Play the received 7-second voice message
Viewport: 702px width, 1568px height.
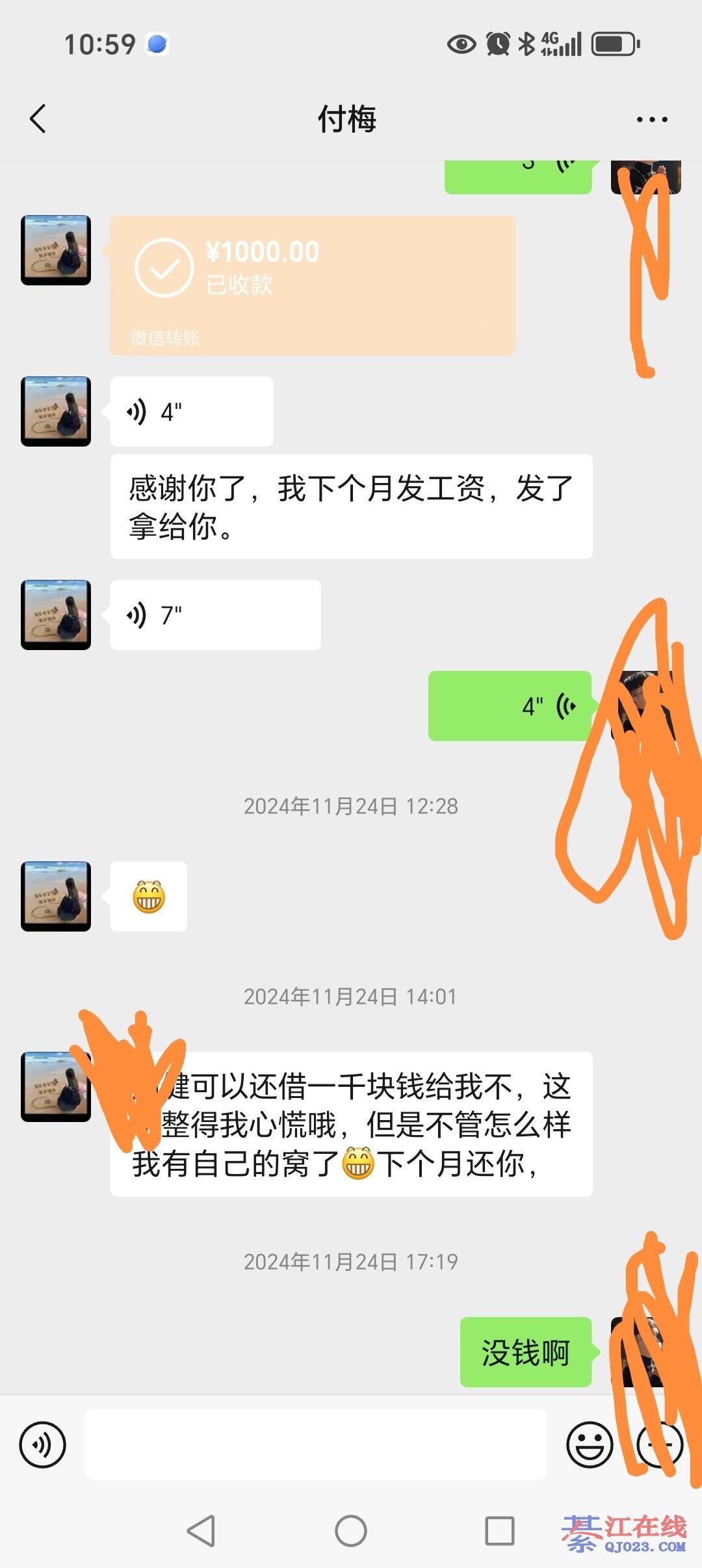pos(214,615)
